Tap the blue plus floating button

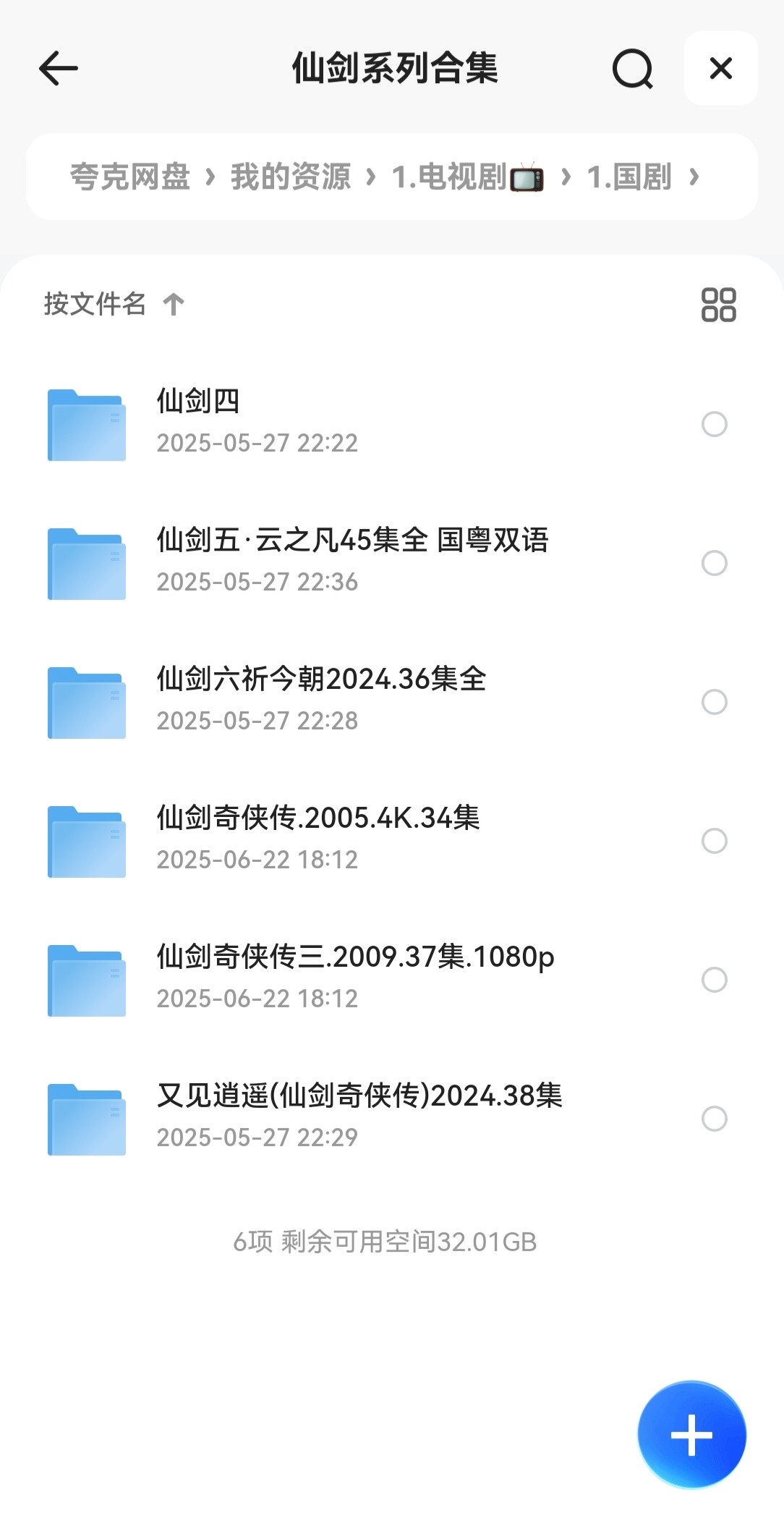coord(691,1434)
